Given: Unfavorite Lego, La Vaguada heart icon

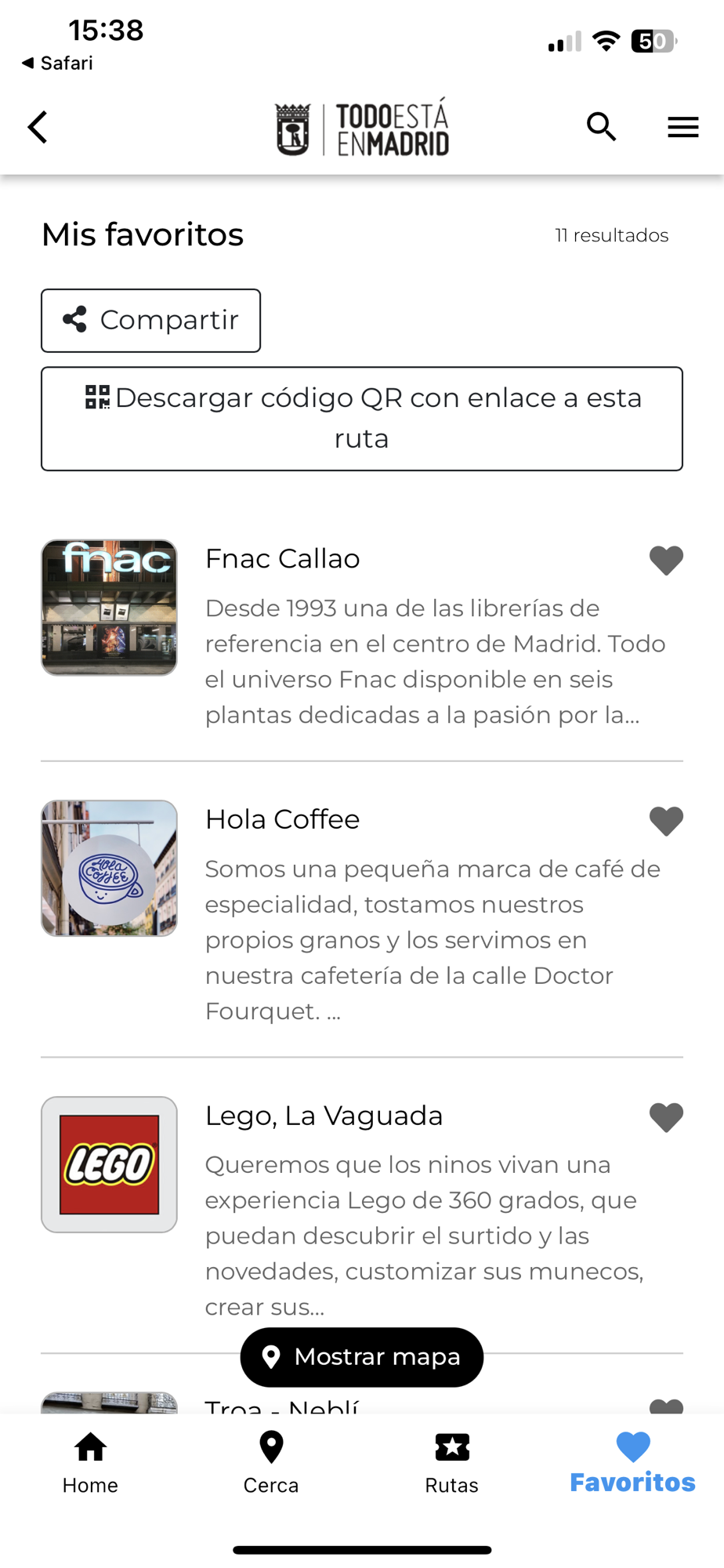Looking at the screenshot, I should pyautogui.click(x=666, y=1117).
